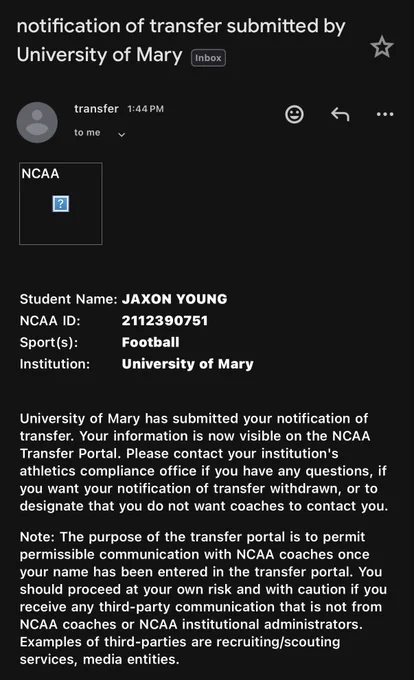Reply to the transfer email
The height and width of the screenshot is (680, 414).
click(x=340, y=114)
